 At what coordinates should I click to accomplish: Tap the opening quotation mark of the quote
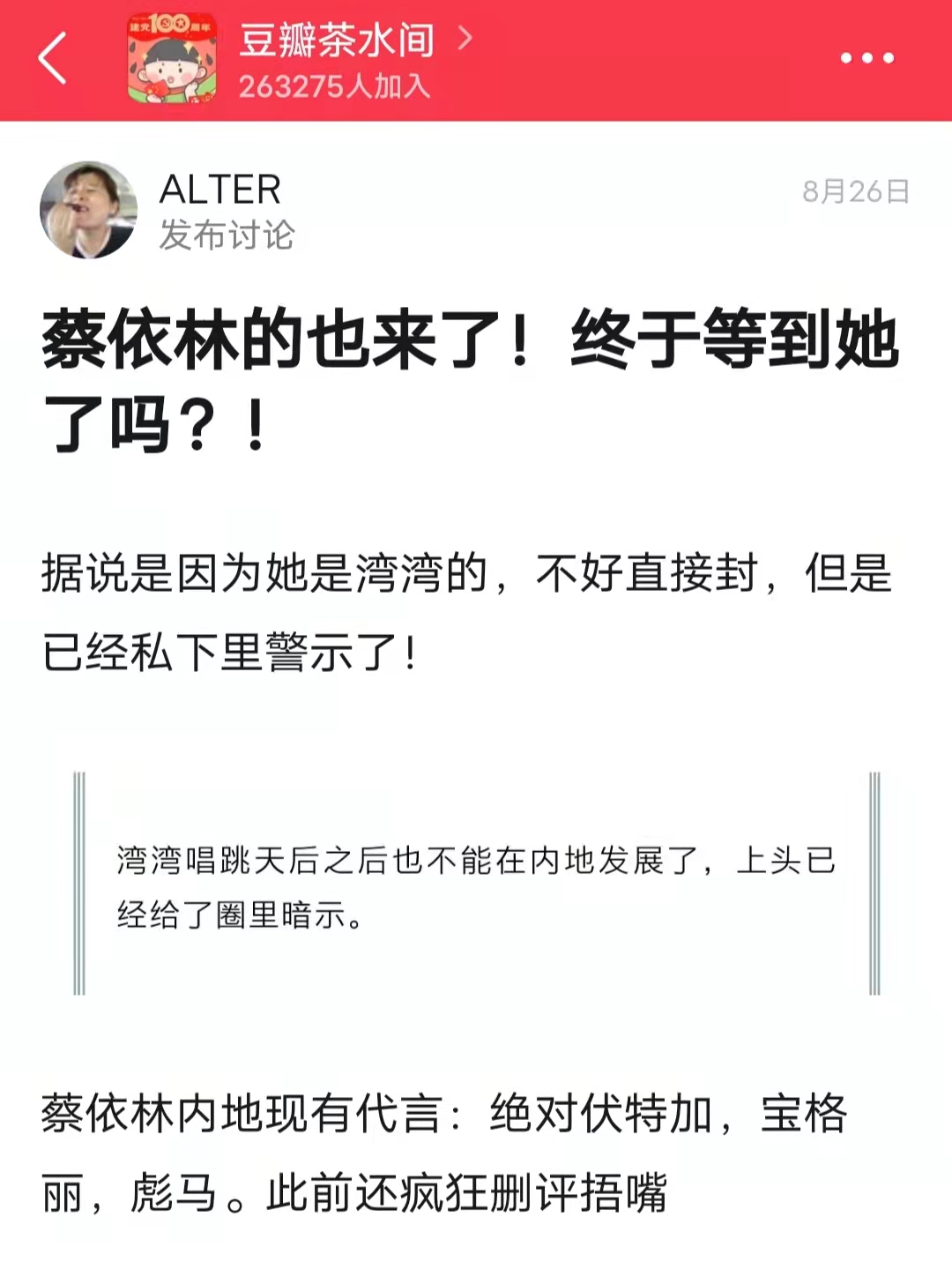click(80, 882)
